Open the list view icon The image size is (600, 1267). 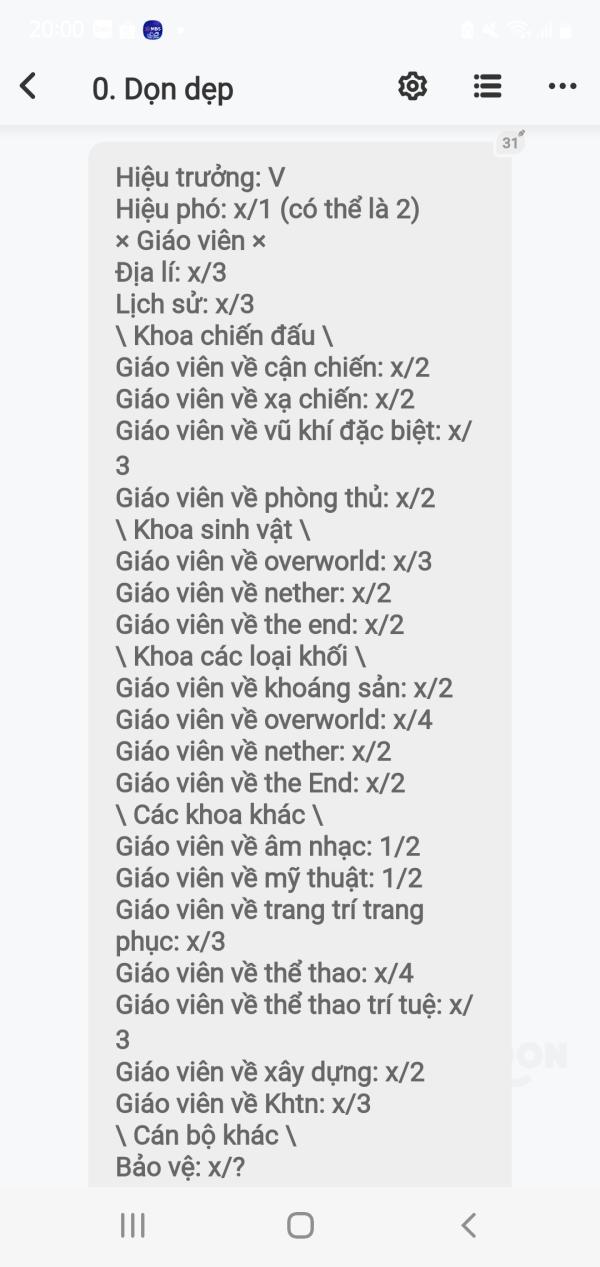(x=487, y=87)
